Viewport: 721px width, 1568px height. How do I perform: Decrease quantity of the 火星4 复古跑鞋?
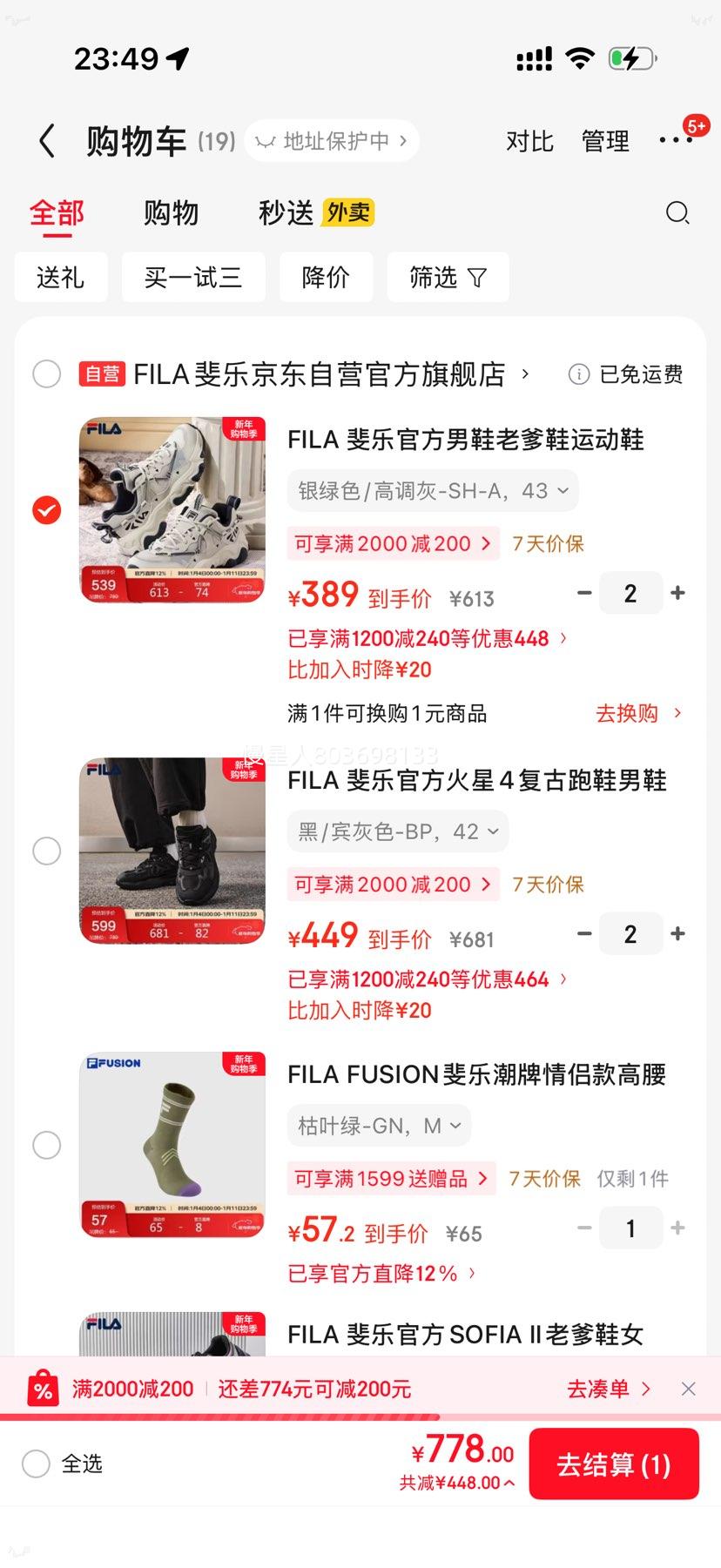click(584, 933)
